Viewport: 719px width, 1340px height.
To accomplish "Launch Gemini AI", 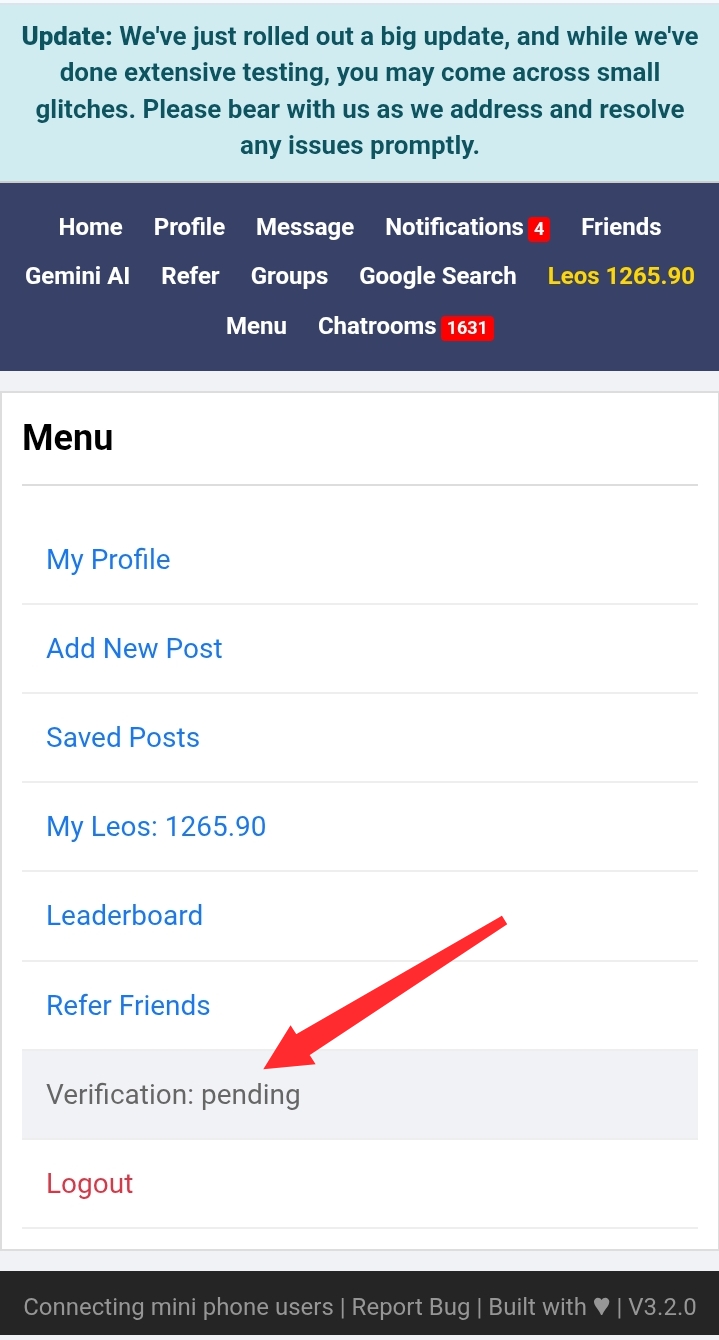I will click(x=78, y=276).
